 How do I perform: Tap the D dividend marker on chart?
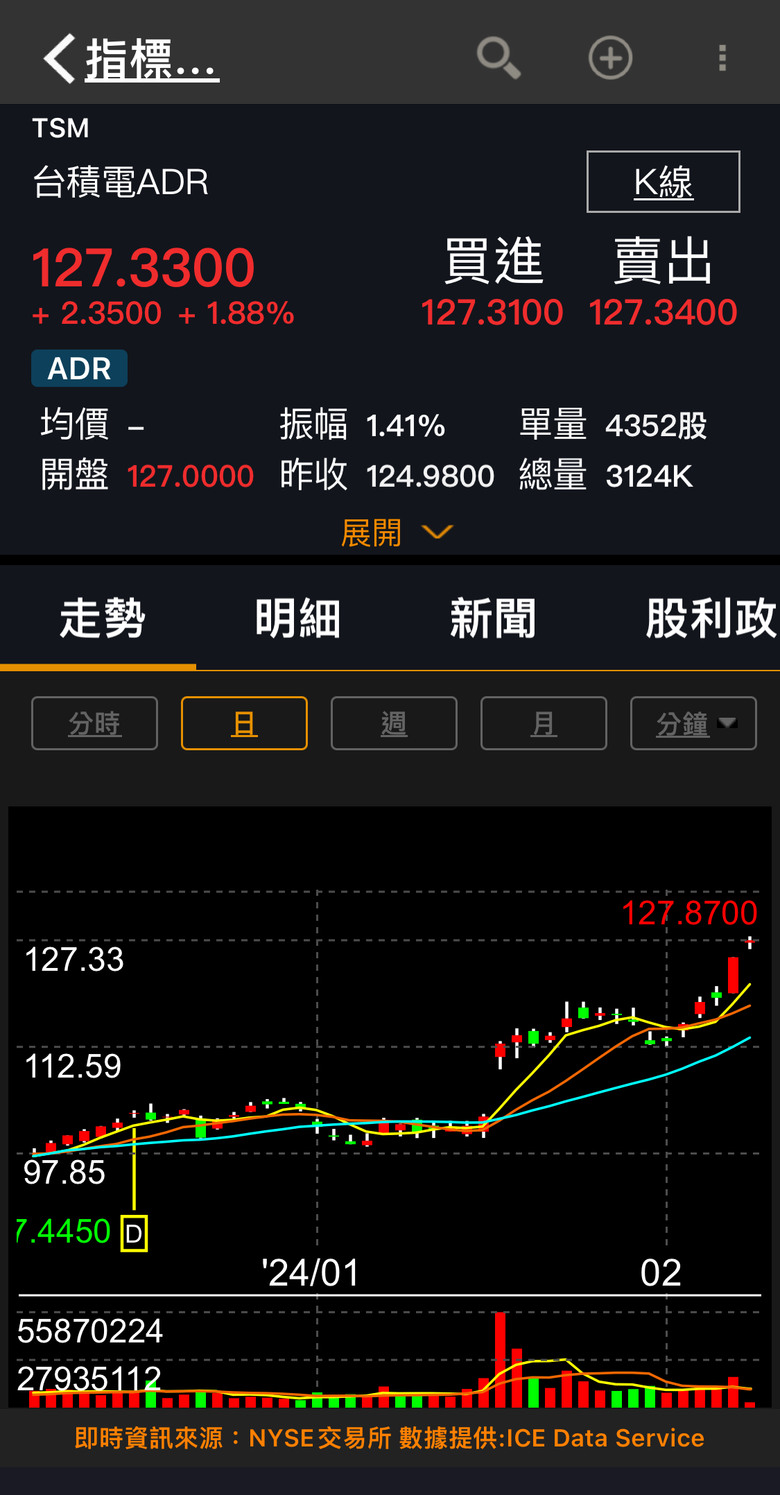click(134, 1233)
